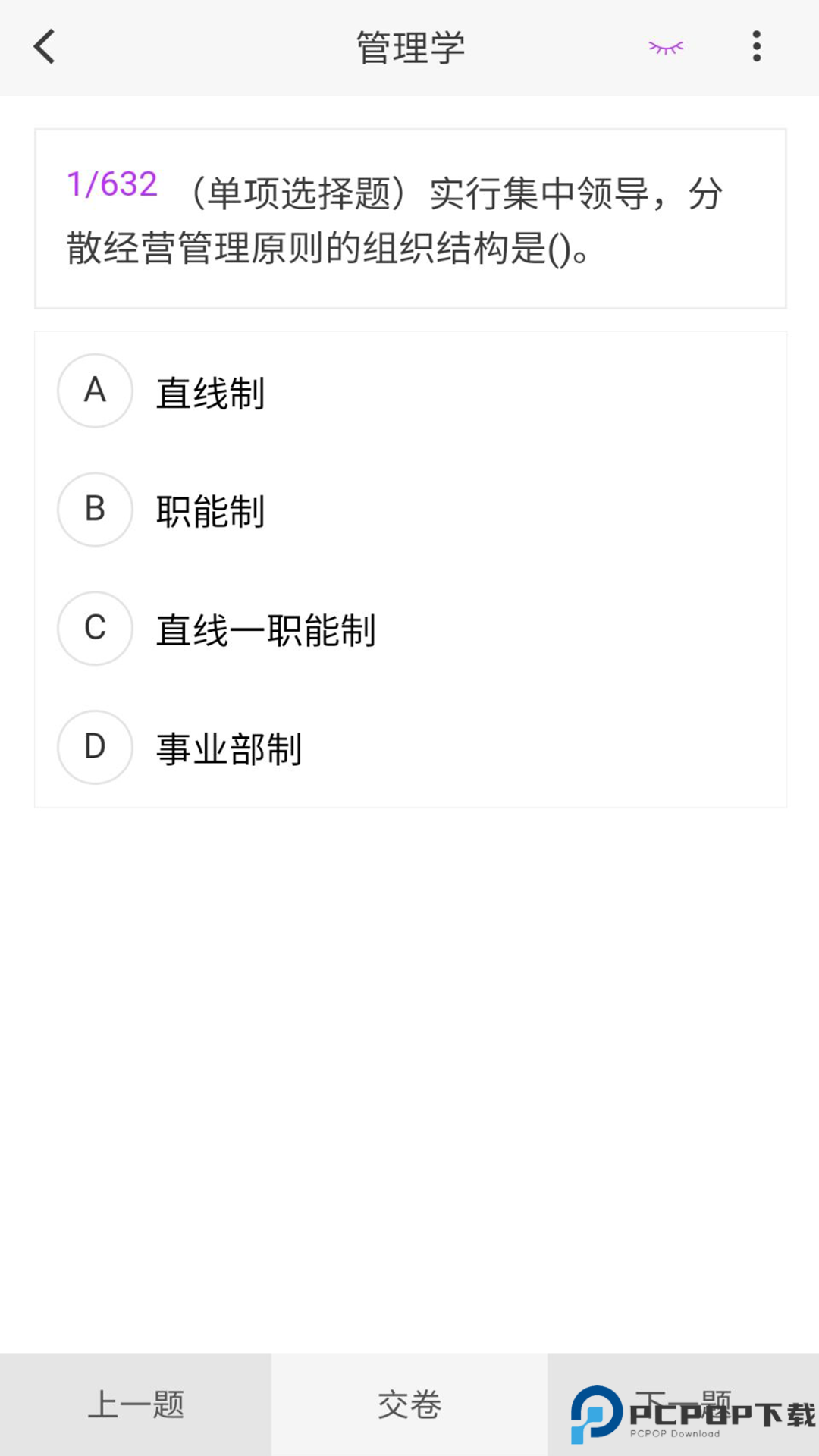This screenshot has width=819, height=1456.
Task: Tap the circled letter C icon
Action: click(94, 629)
